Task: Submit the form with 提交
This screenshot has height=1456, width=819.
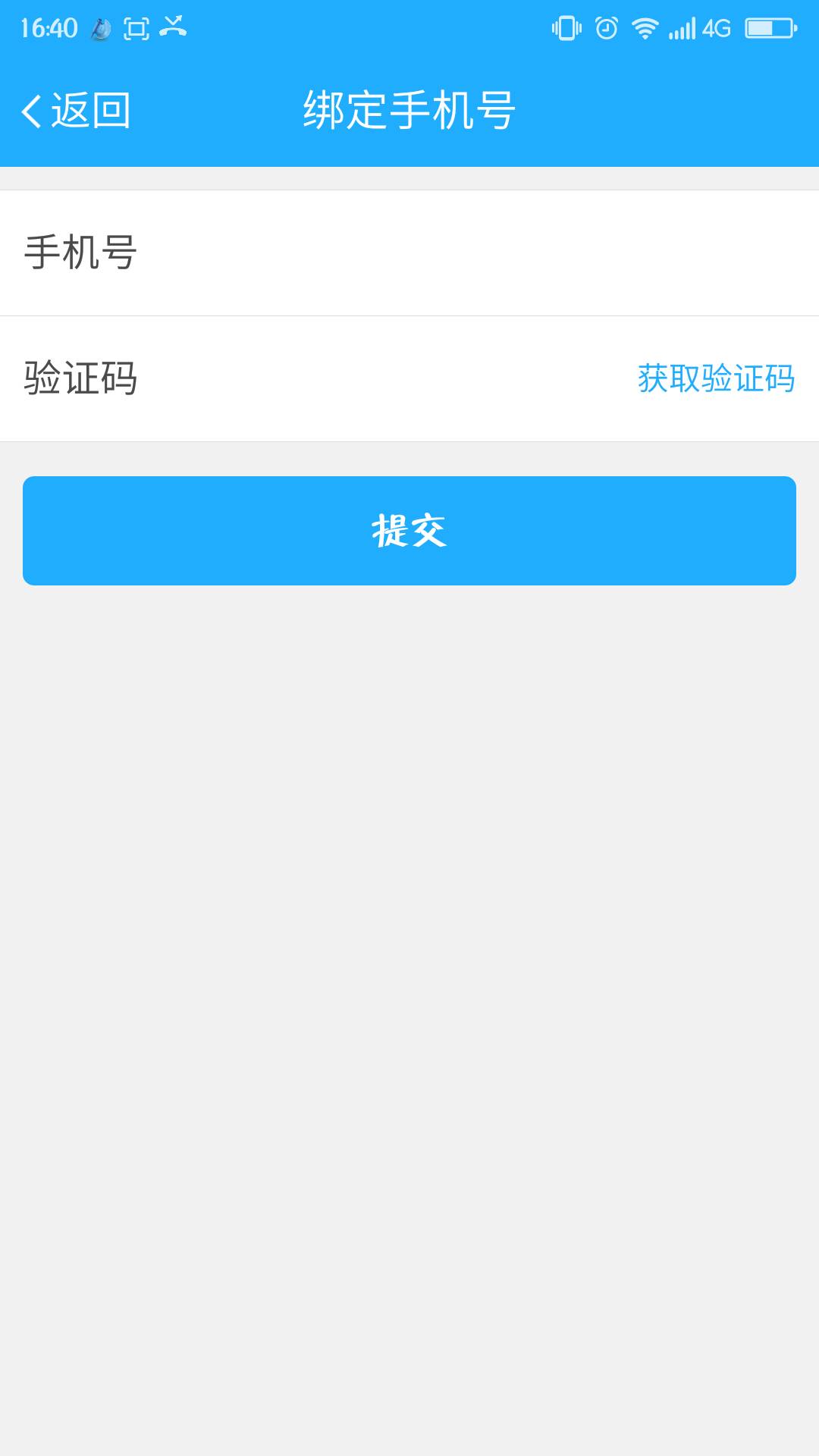Action: (x=409, y=531)
